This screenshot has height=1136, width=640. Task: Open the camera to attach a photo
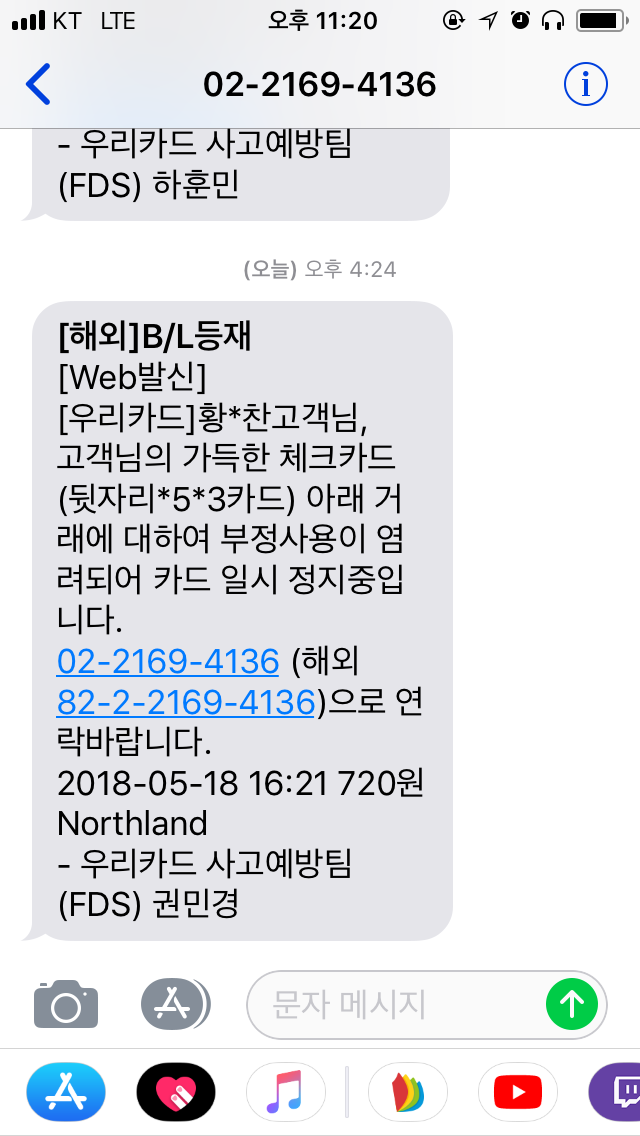coord(66,1002)
